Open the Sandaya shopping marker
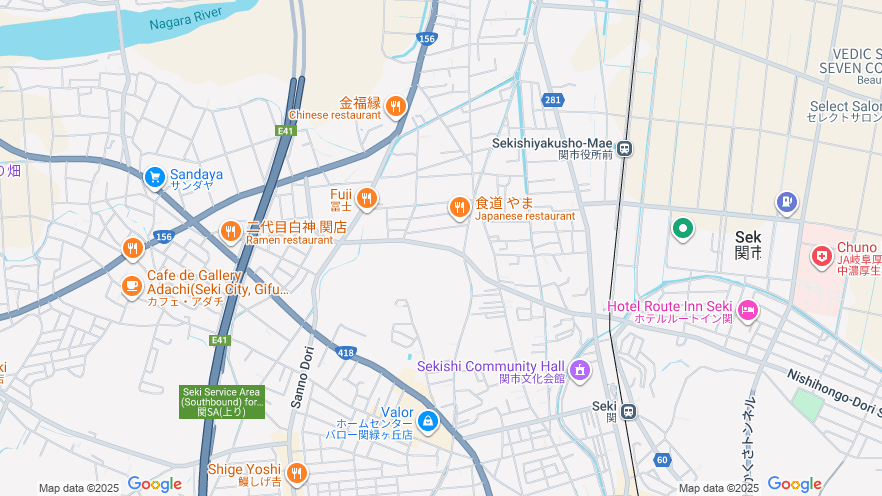 154,177
